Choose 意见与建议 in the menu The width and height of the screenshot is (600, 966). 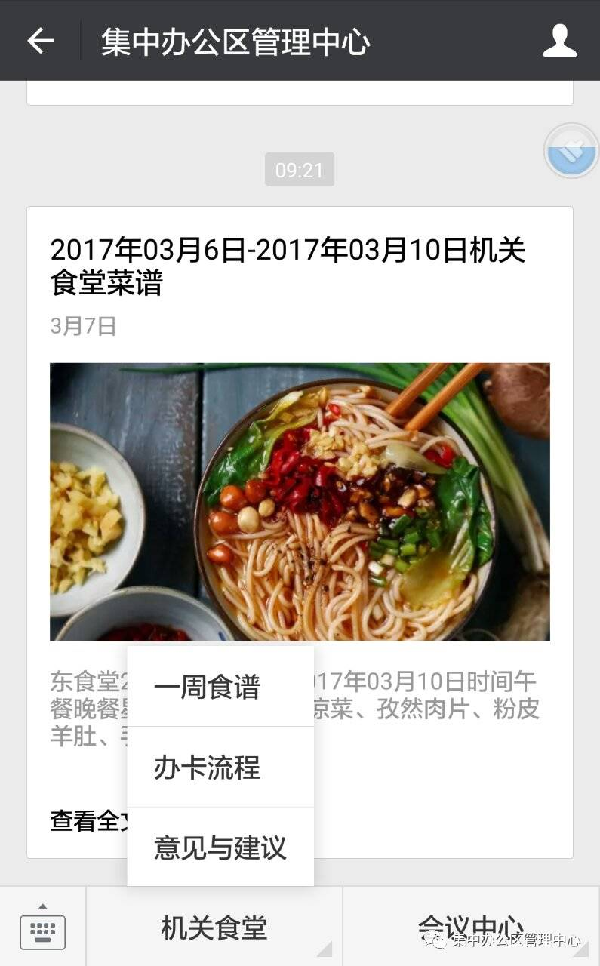click(220, 847)
